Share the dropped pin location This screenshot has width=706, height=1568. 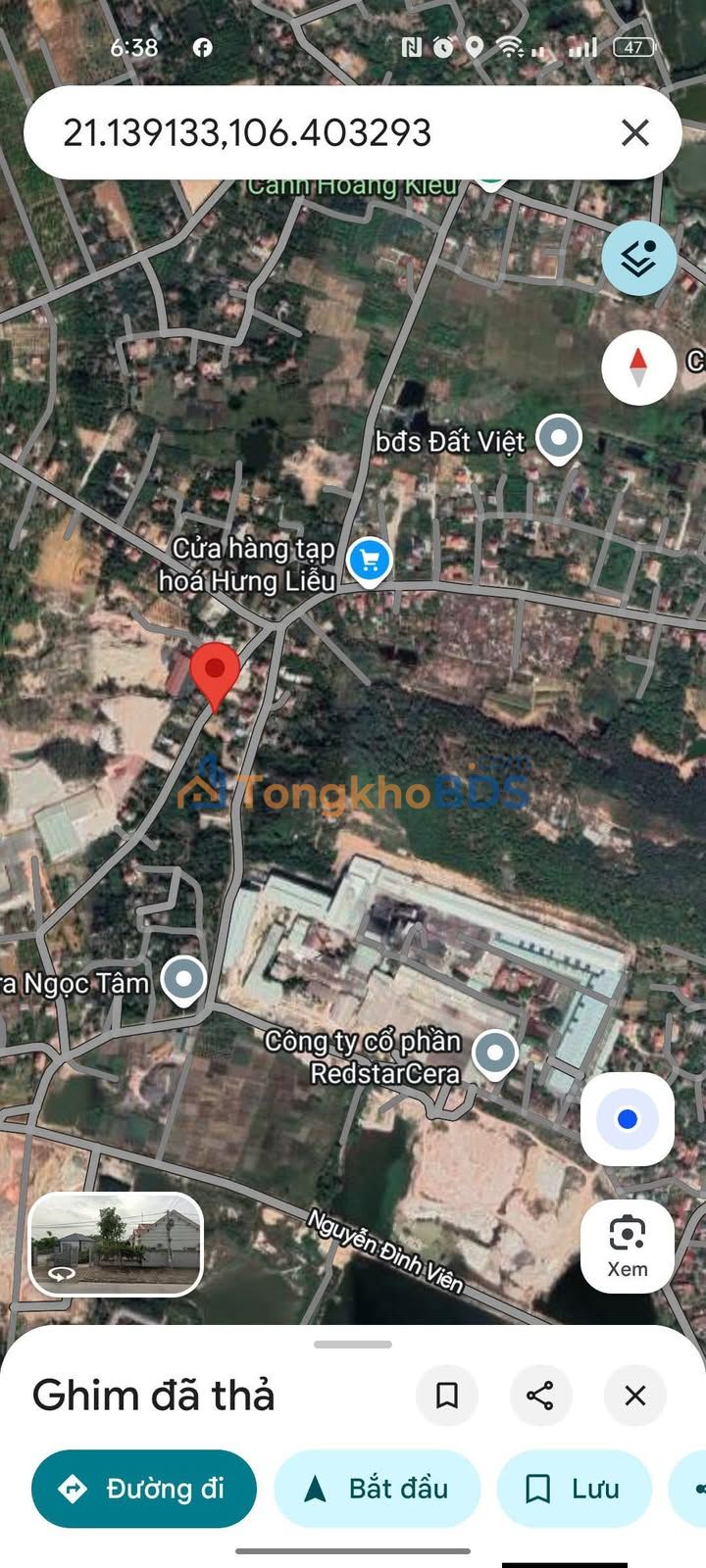click(540, 1395)
